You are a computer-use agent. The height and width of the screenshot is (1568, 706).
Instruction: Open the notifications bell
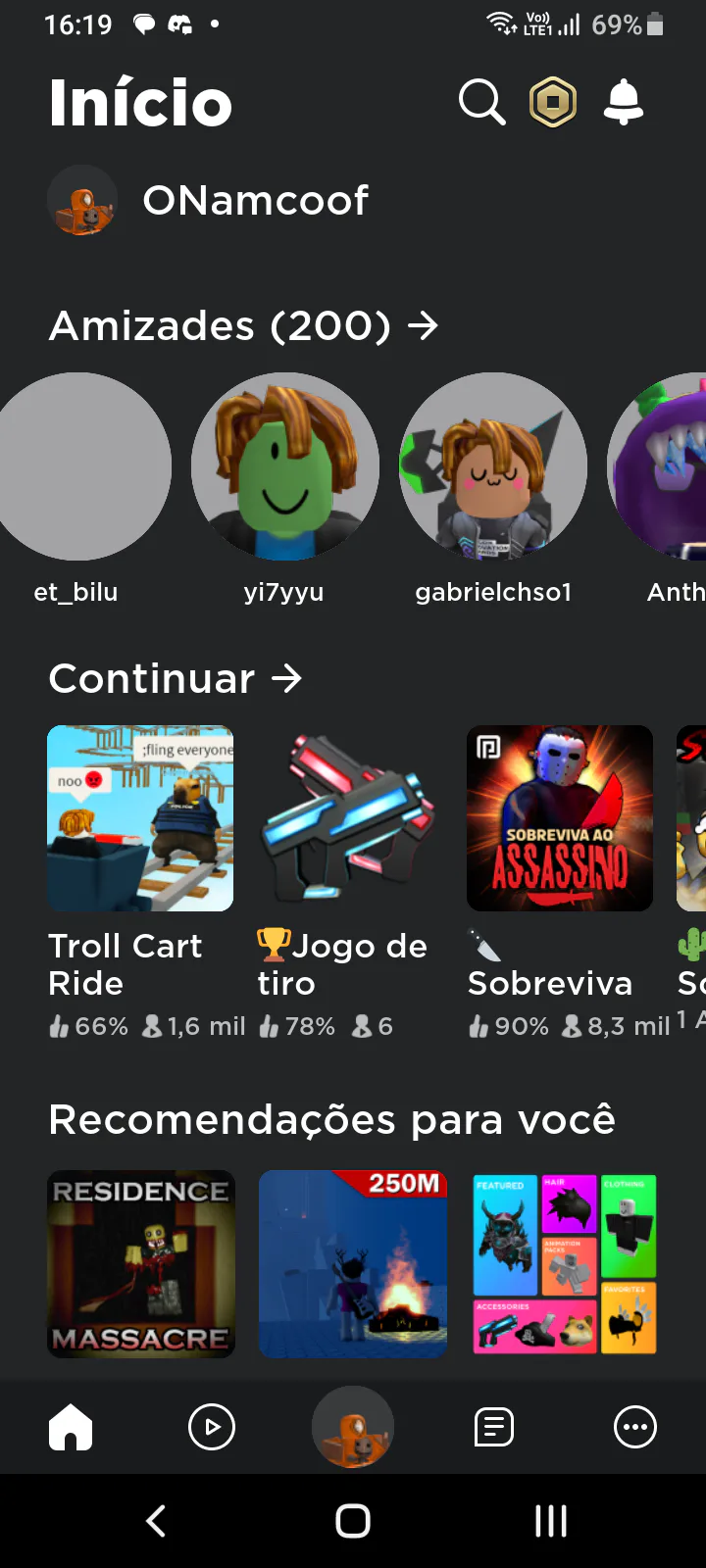click(624, 102)
